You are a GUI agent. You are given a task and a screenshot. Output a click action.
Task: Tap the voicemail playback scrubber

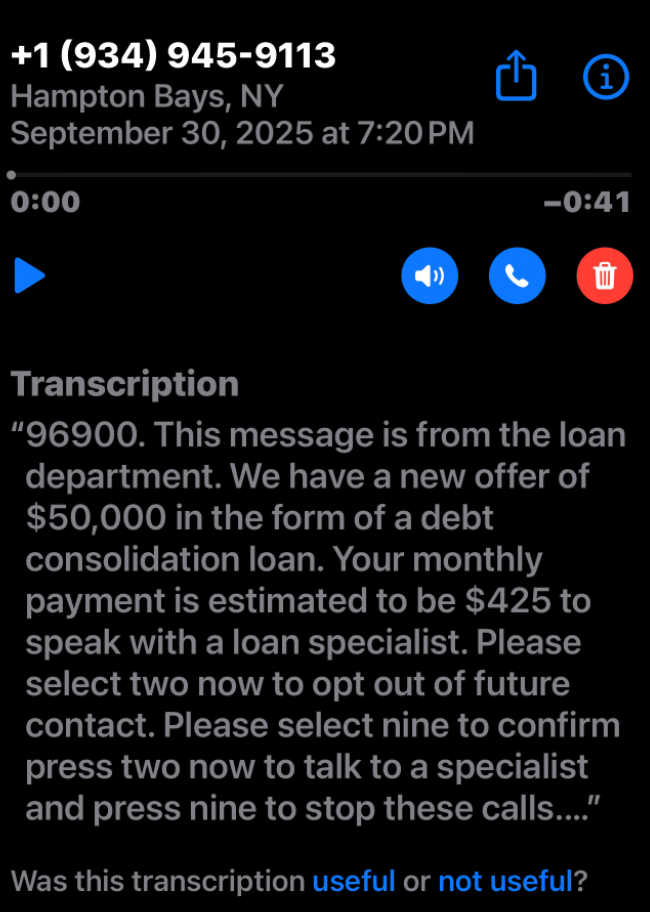click(320, 175)
